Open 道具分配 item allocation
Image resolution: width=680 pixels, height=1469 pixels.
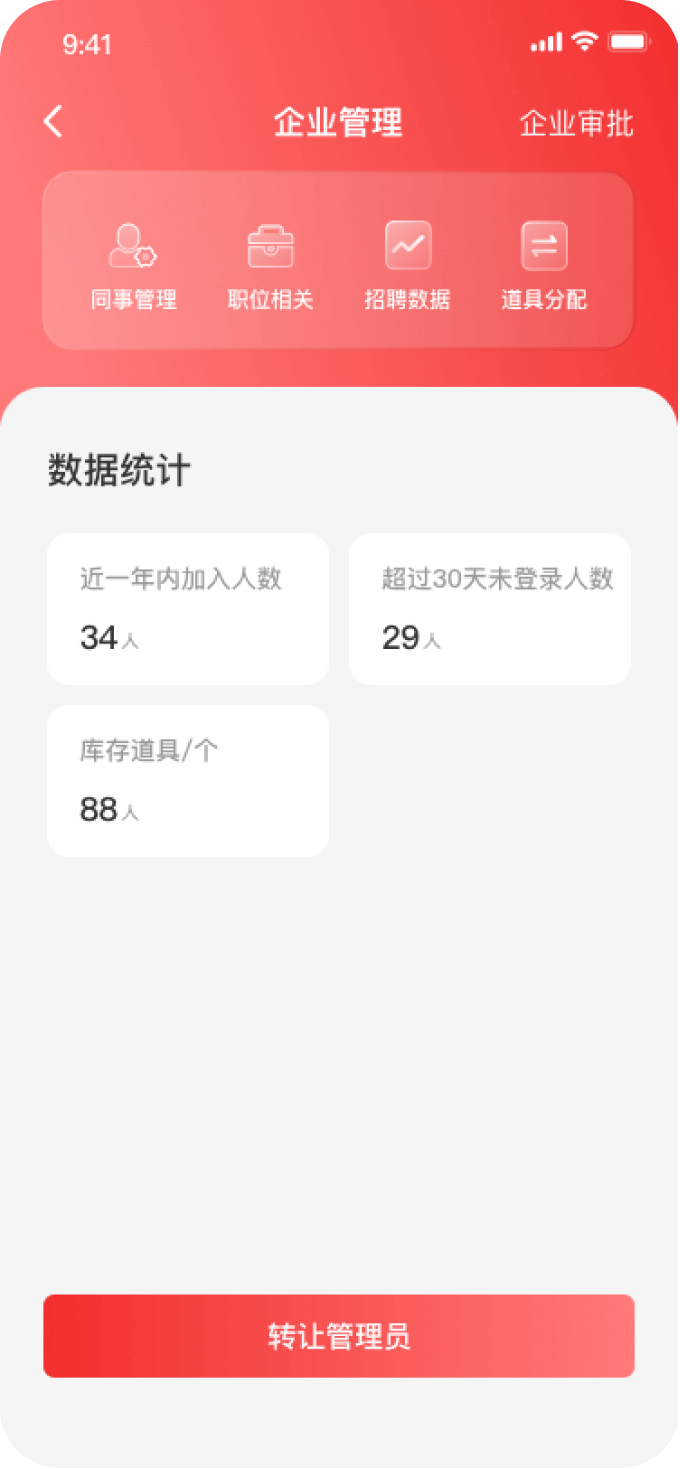pos(544,265)
